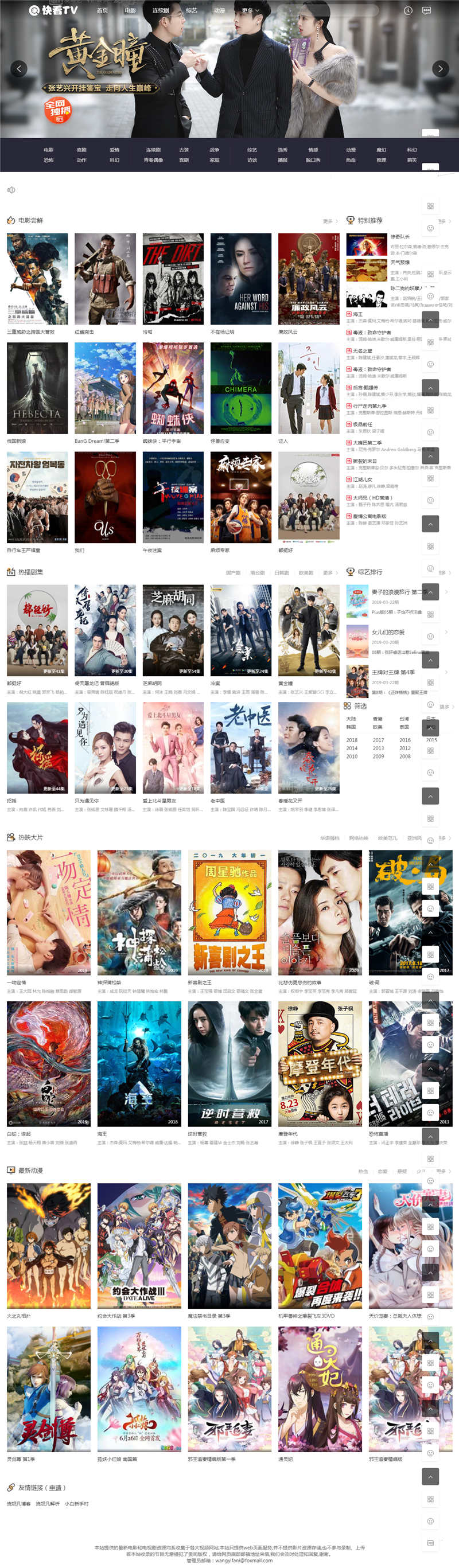Filter 热播剧集 by 国产剧
Image resolution: width=459 pixels, height=1568 pixels.
232,573
